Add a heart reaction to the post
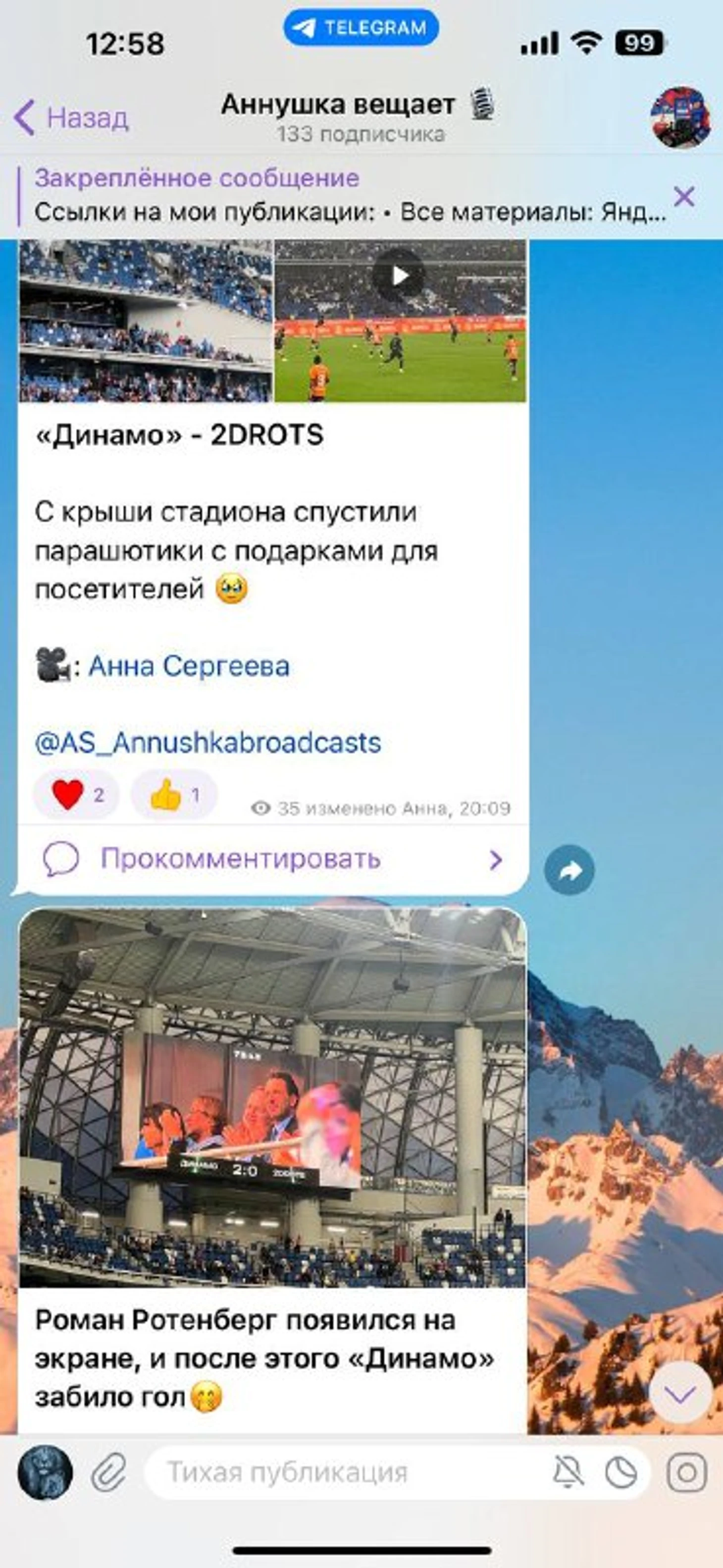The image size is (723, 1568). click(76, 794)
